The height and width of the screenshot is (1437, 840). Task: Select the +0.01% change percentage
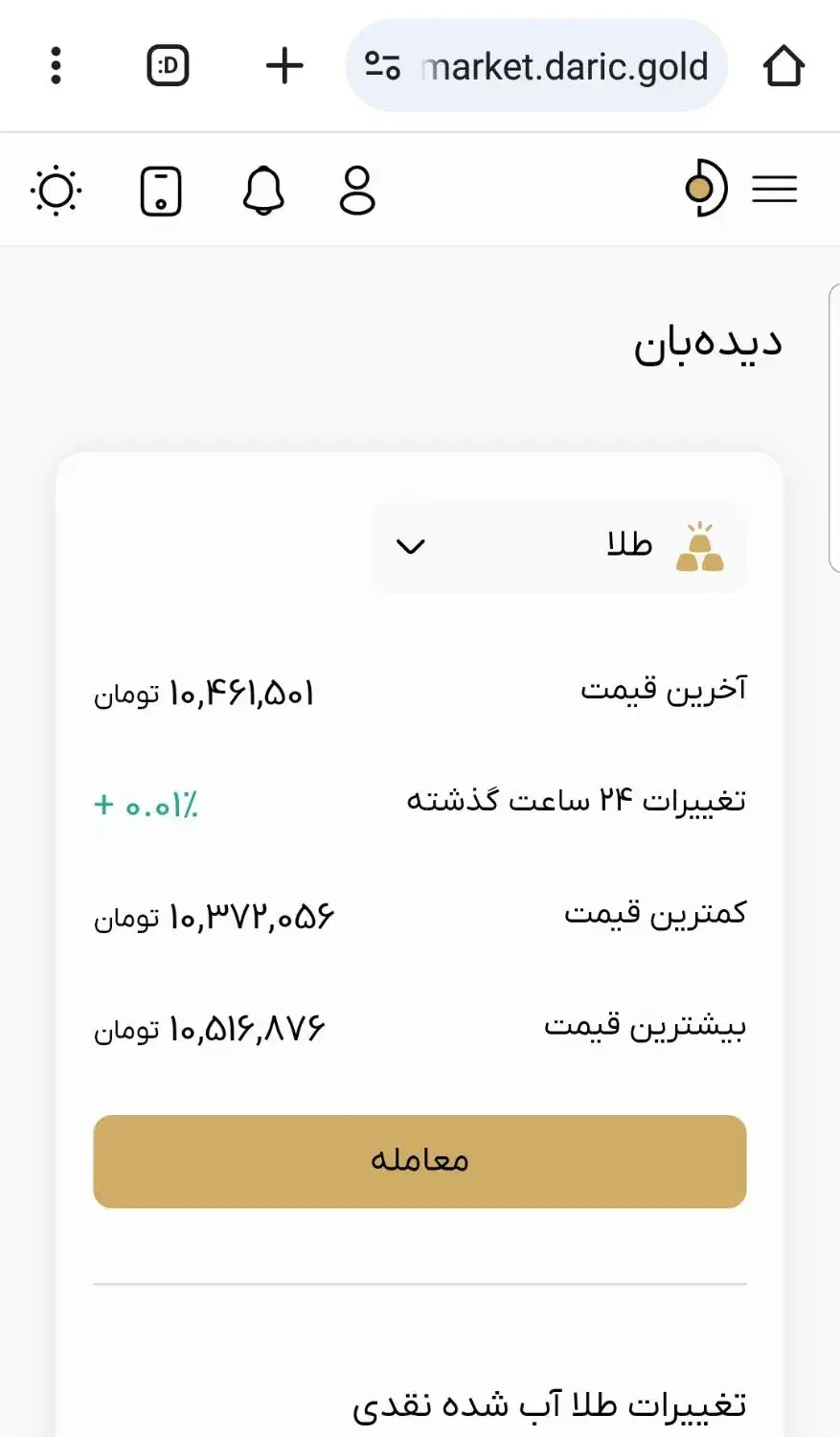[145, 805]
